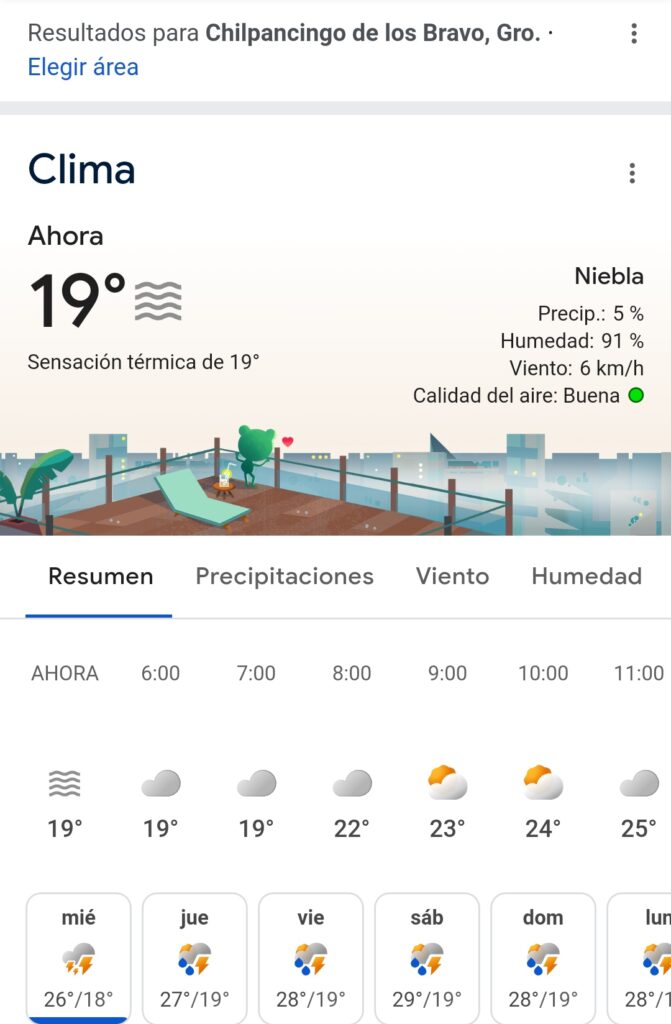Select the jue daily forecast card
671x1024 pixels.
(x=195, y=957)
